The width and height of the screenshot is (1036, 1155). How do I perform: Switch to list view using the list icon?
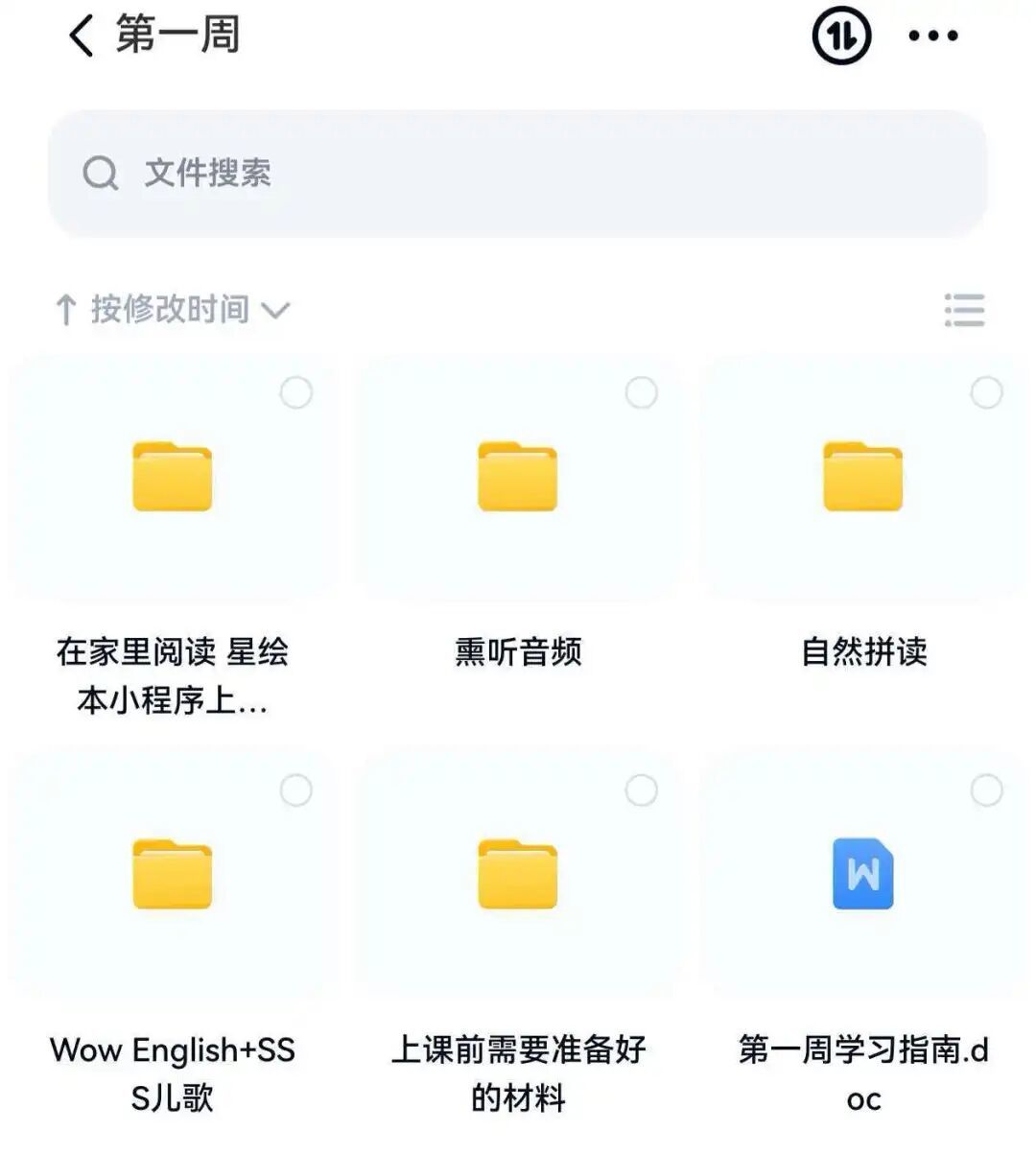(x=966, y=310)
